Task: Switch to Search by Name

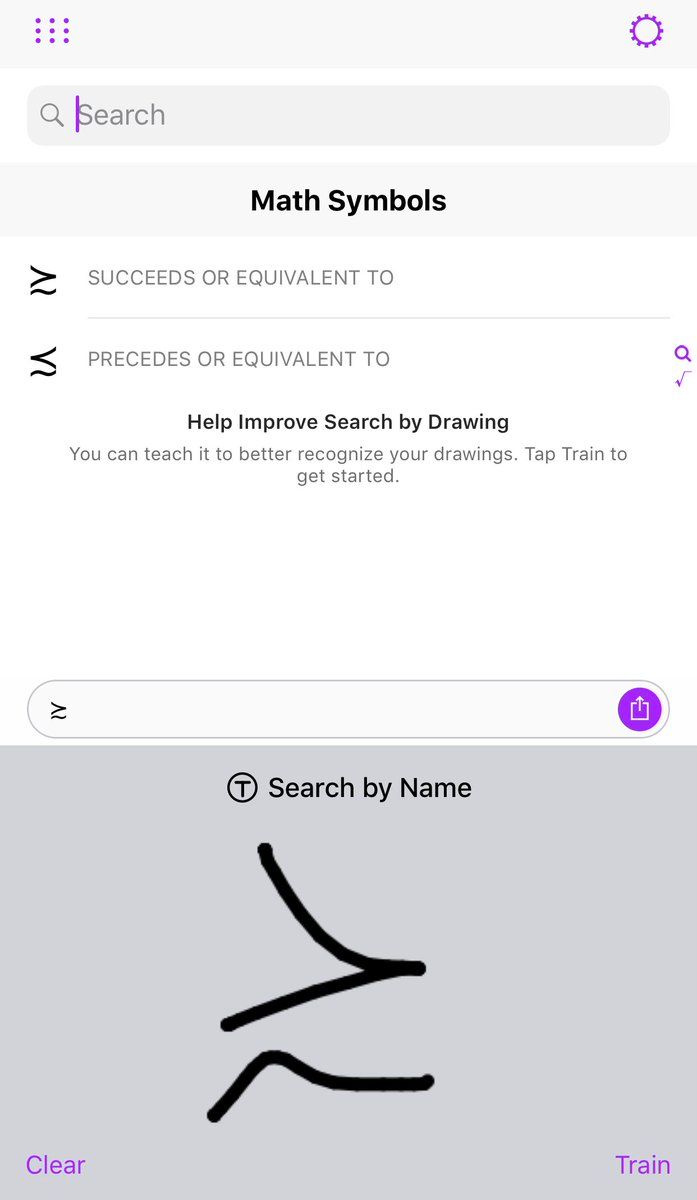Action: point(349,788)
